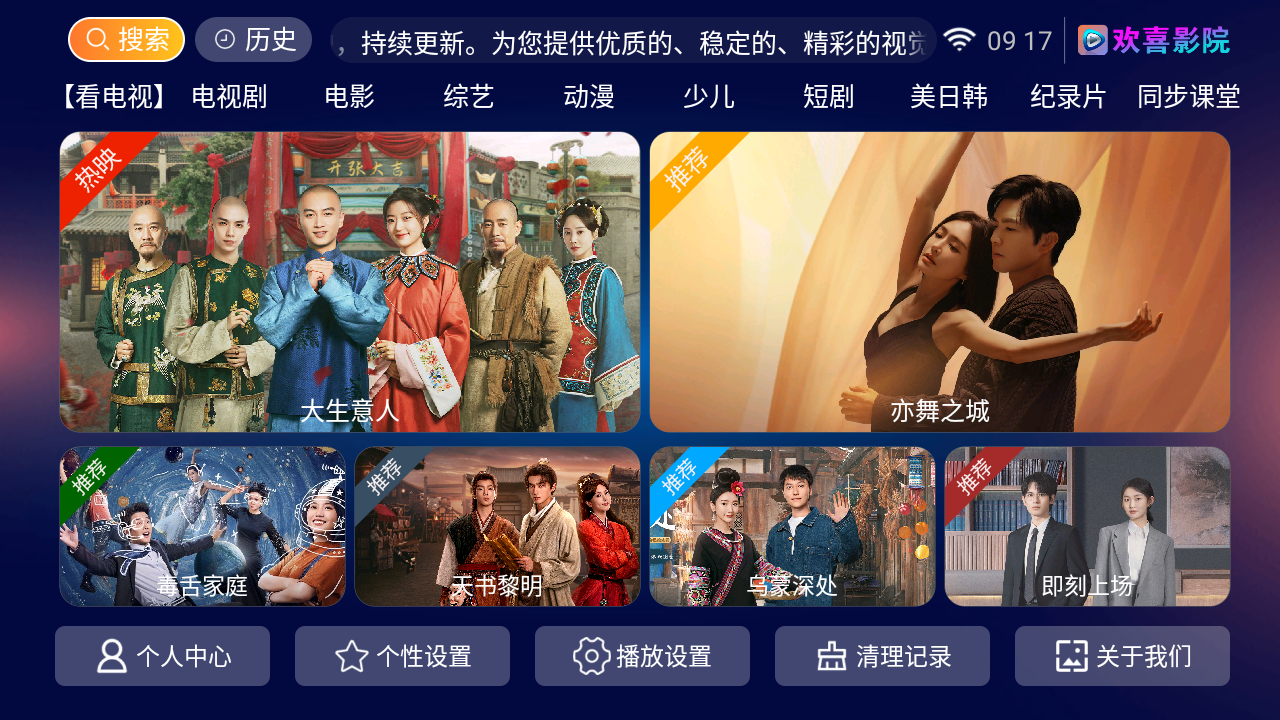
Task: Open the 搜索 search button
Action: pos(126,40)
